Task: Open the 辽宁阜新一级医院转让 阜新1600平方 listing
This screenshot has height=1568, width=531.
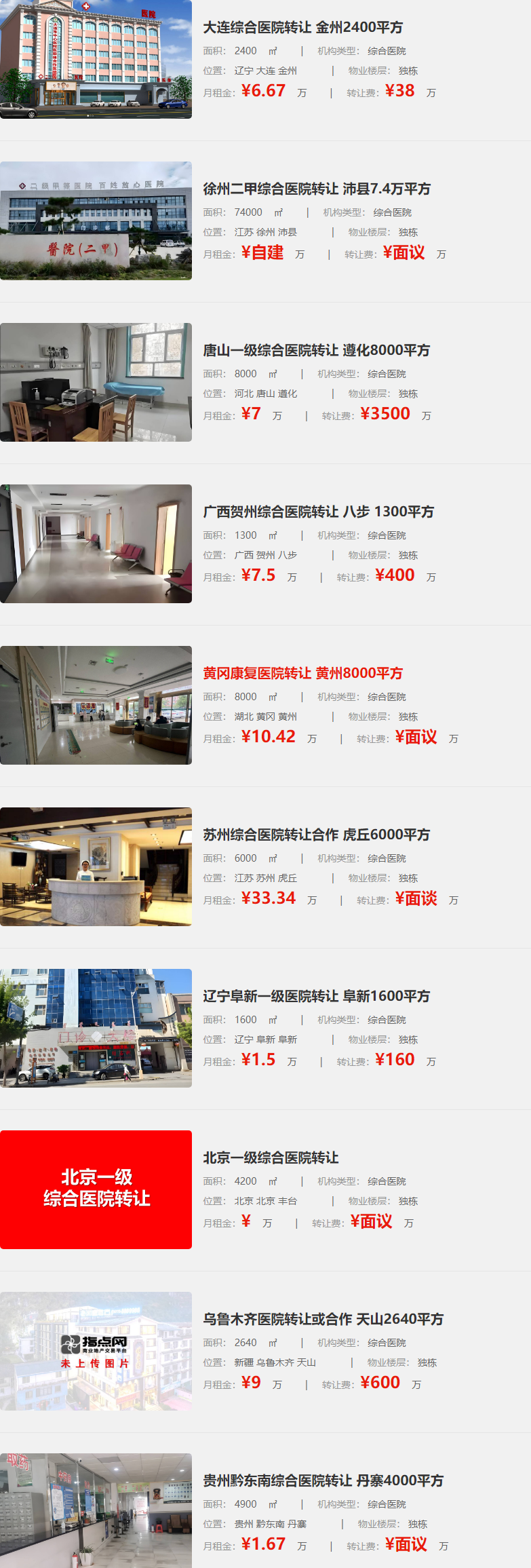Action: click(316, 996)
